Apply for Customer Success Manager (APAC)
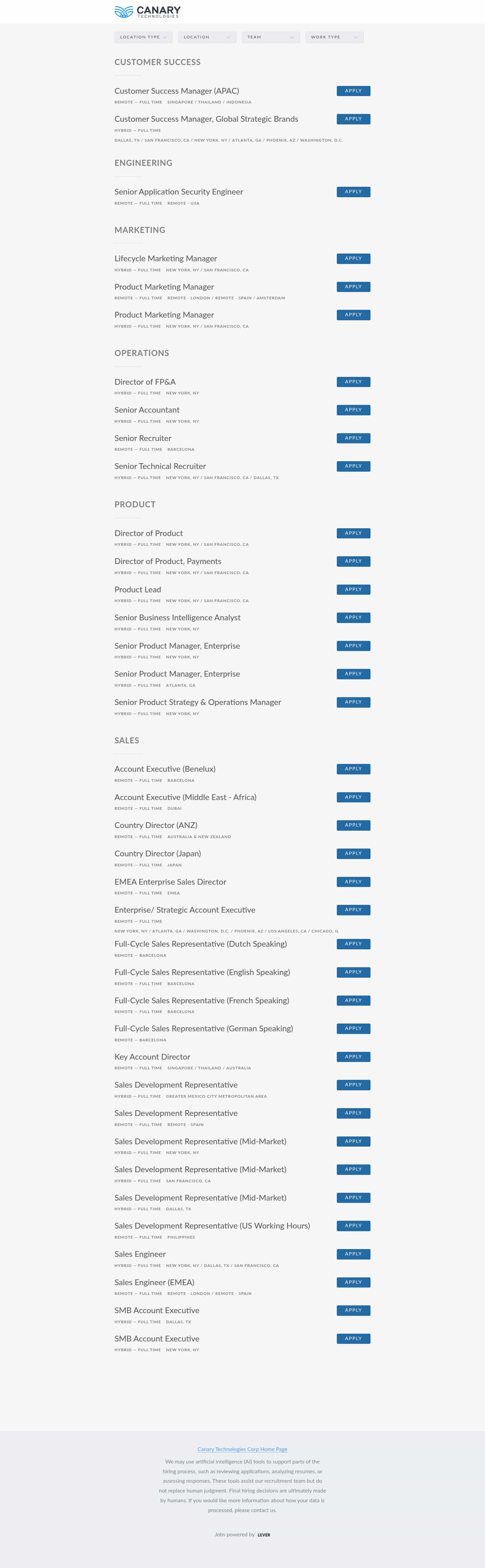Screen dimensions: 485x1568 tap(353, 91)
